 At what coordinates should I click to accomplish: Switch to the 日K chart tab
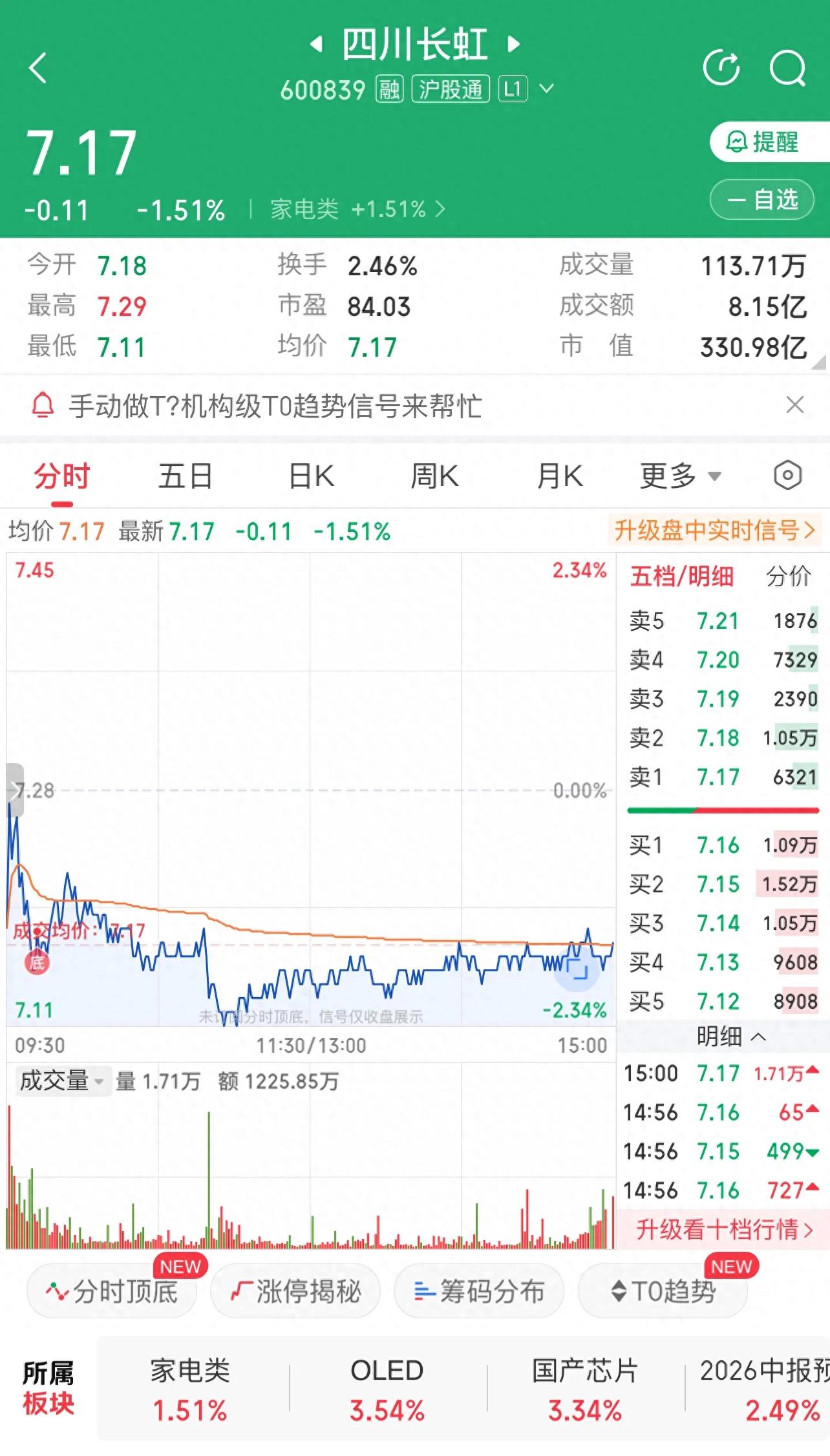[x=311, y=476]
